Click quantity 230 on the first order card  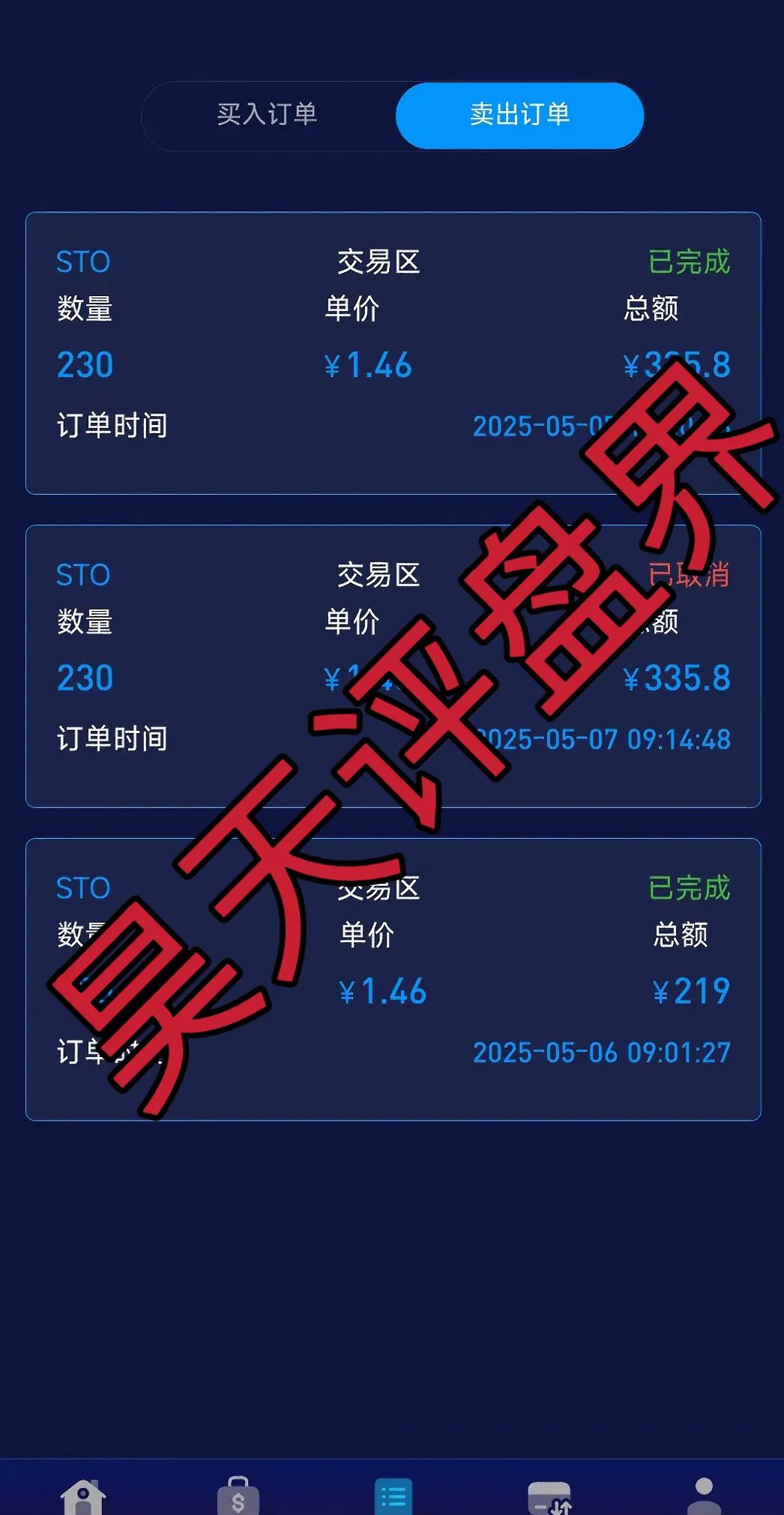coord(84,365)
